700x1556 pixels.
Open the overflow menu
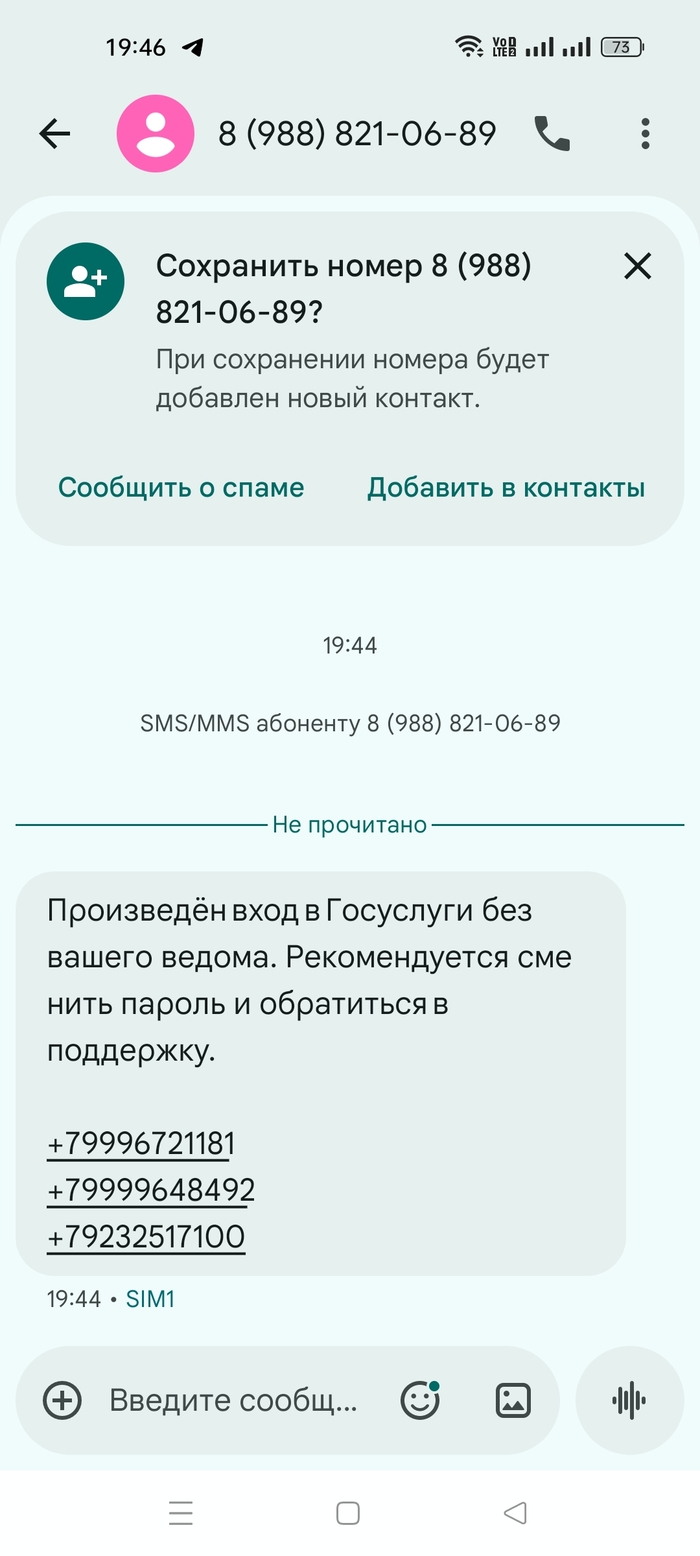click(645, 133)
